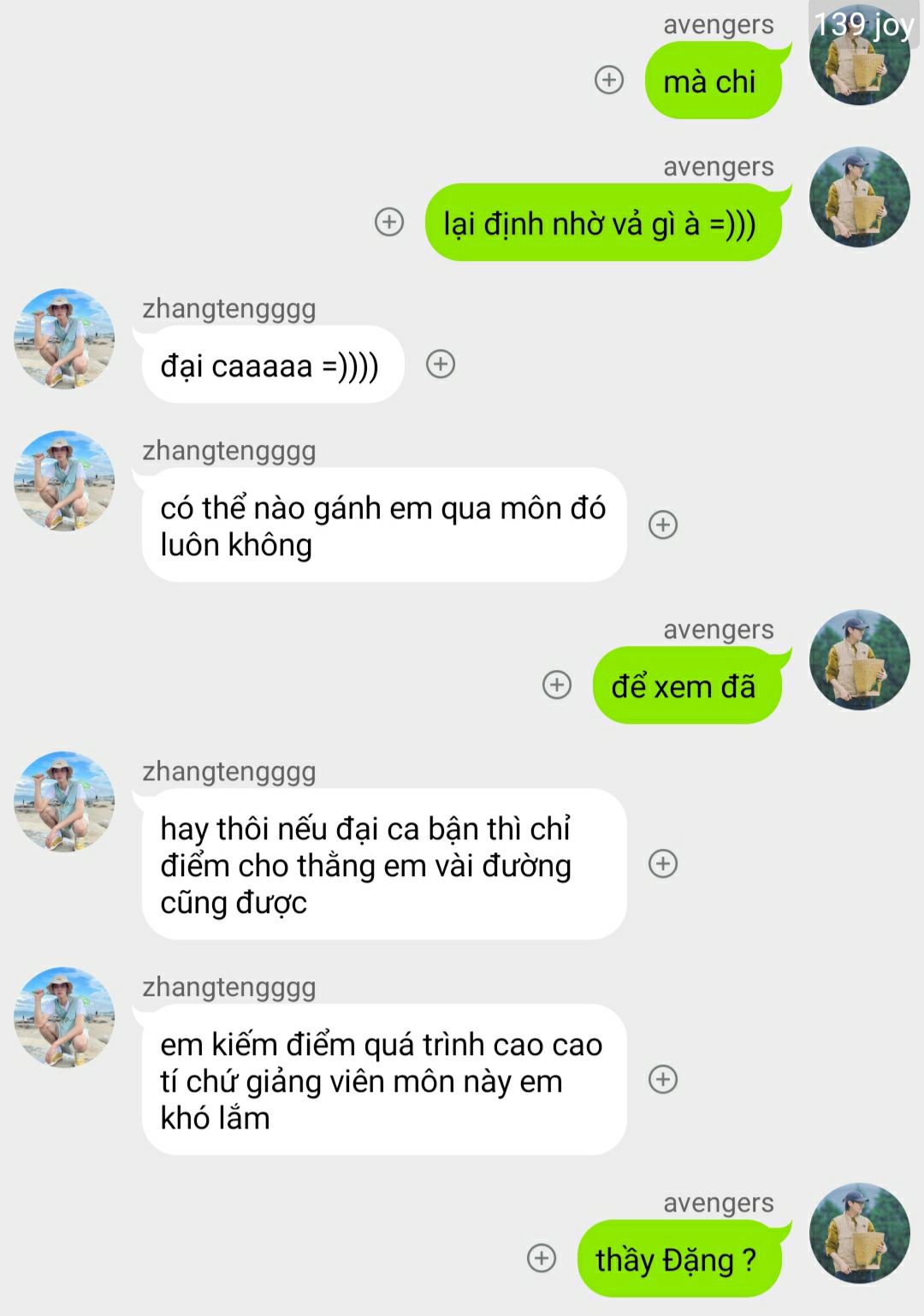This screenshot has height=1316, width=924.
Task: Tap the plus next to "hay thôi nếu đại ca bận" message
Action: [x=663, y=863]
